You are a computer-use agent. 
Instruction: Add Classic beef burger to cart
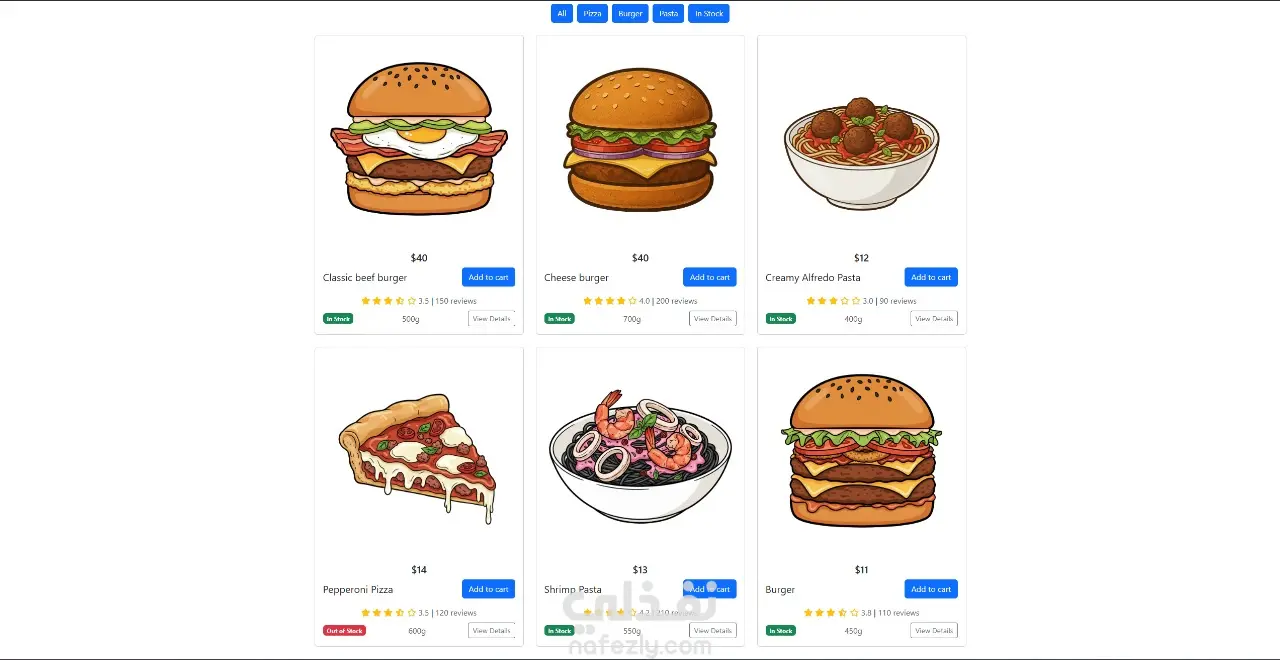(488, 277)
